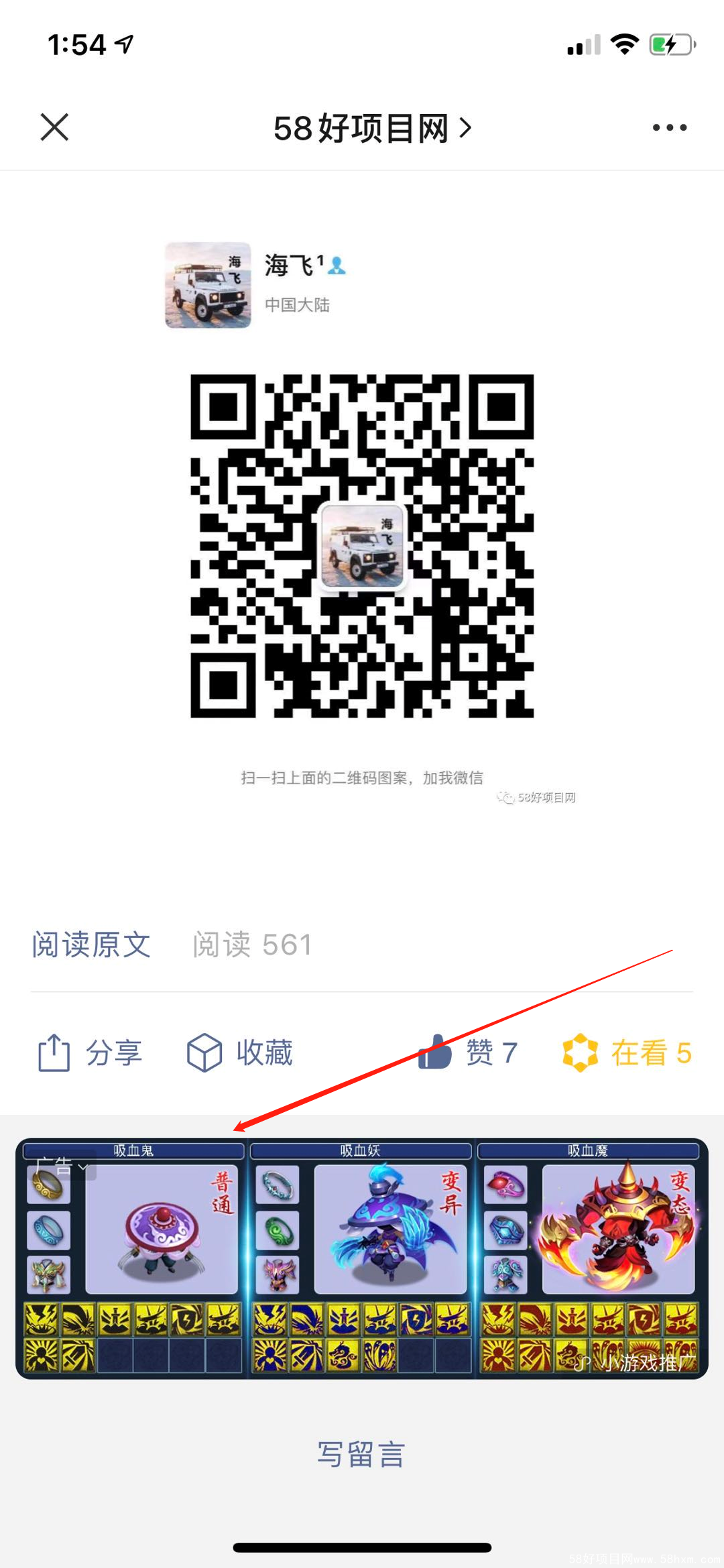Mark article as 在看
This screenshot has width=724, height=1568.
[627, 1052]
